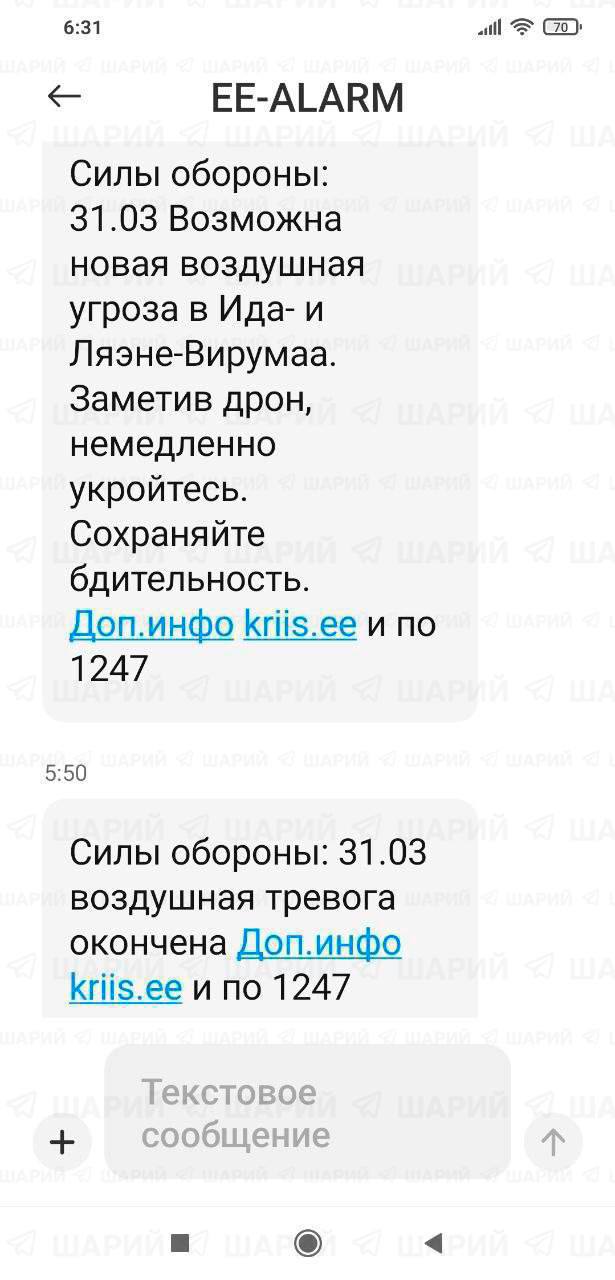This screenshot has width=615, height=1280.
Task: Open Доп.инфо link in first message
Action: point(151,625)
